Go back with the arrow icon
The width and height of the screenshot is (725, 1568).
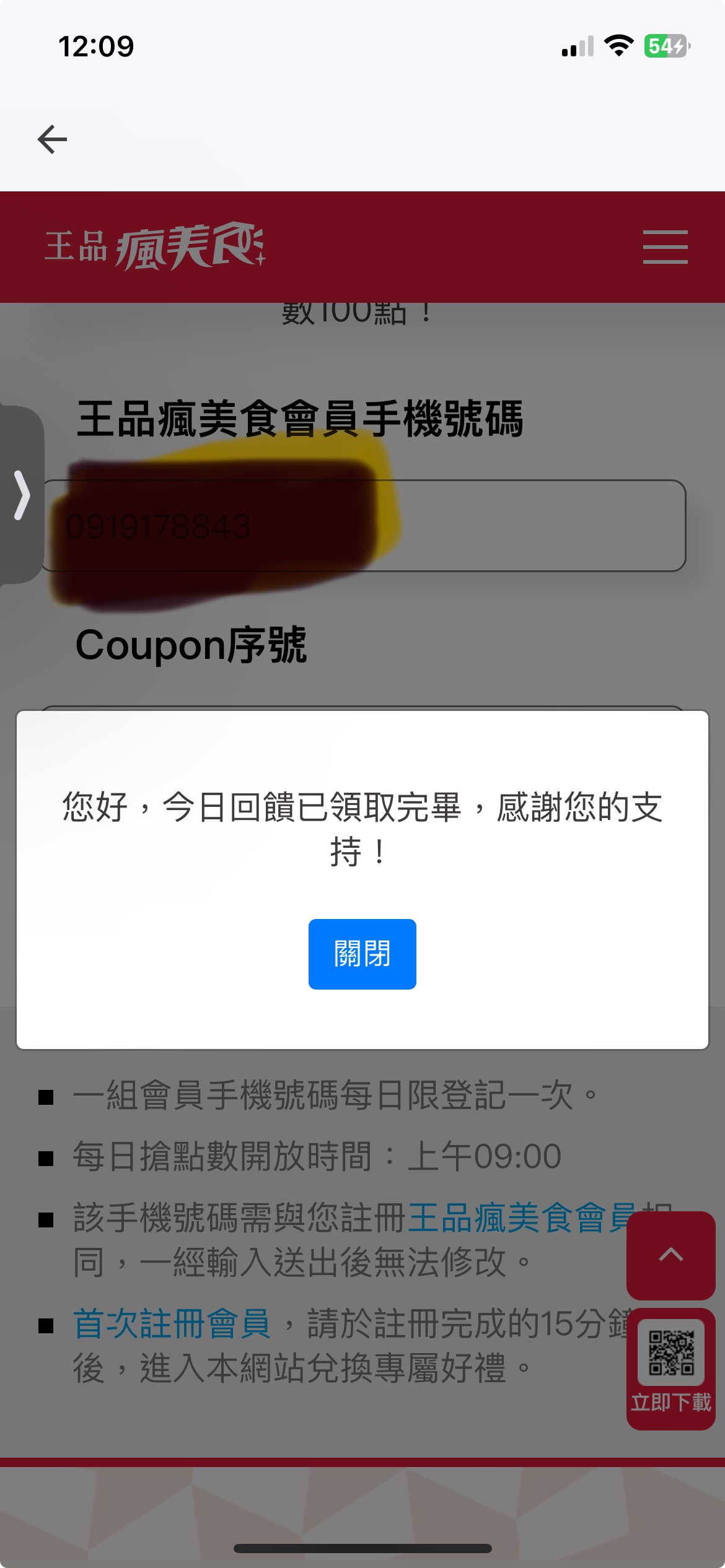coord(52,139)
